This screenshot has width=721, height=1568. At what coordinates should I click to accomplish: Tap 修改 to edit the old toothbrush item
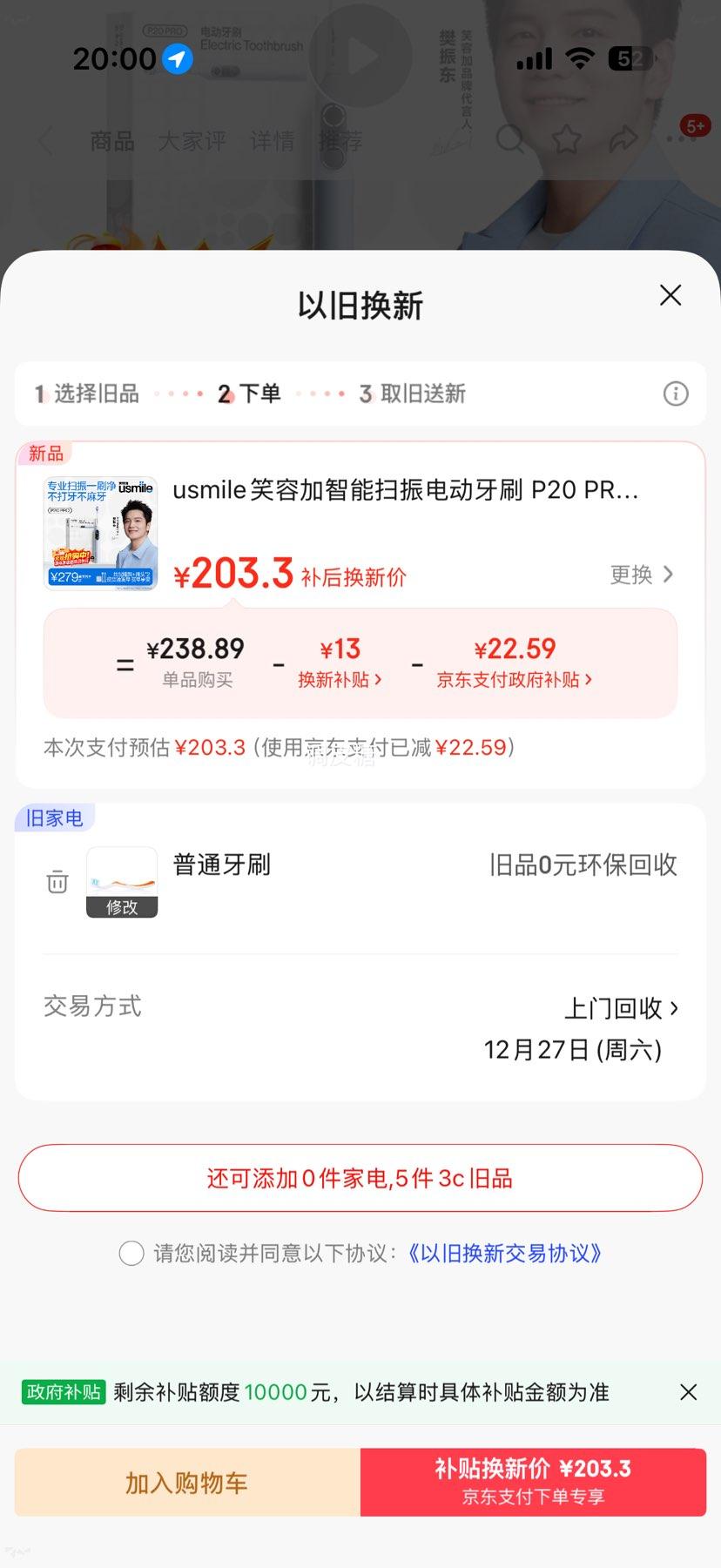click(122, 908)
